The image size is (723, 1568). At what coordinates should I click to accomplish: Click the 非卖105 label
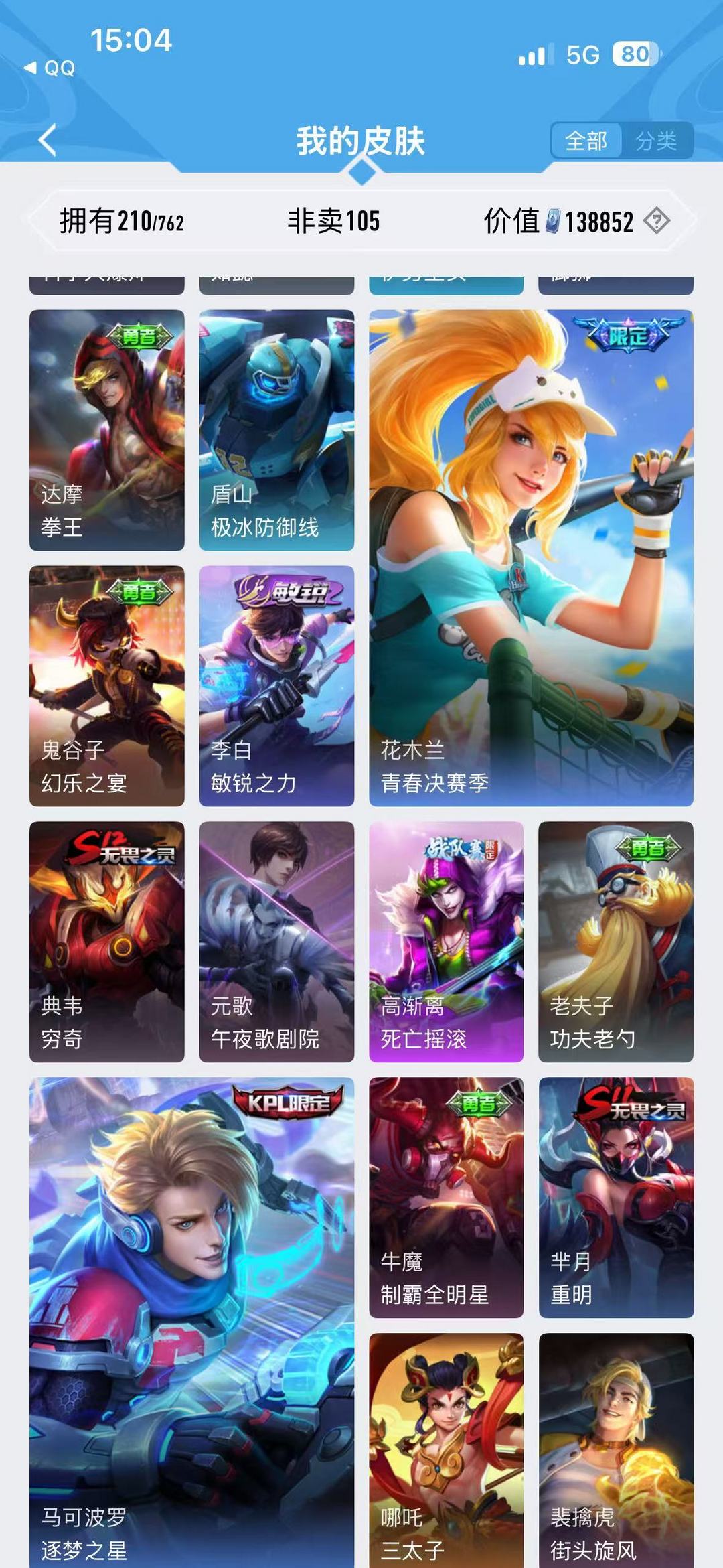point(333,220)
